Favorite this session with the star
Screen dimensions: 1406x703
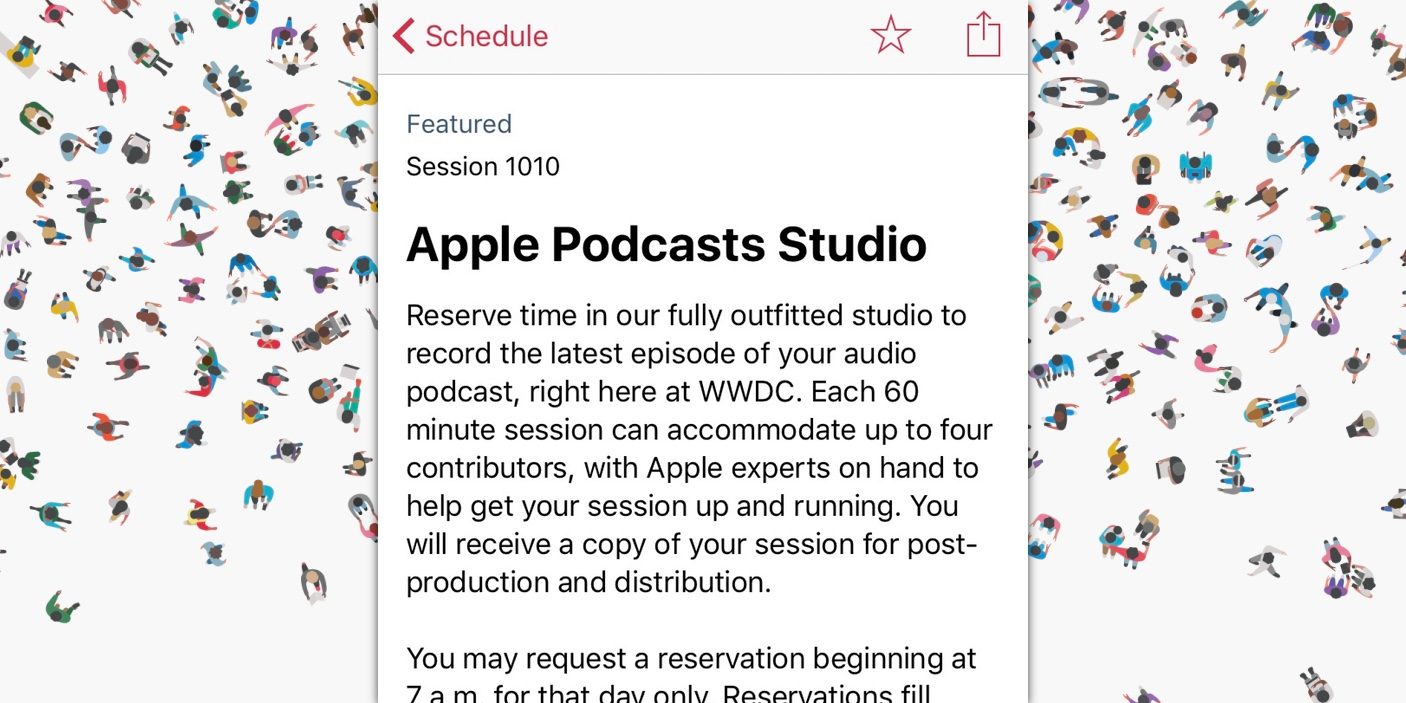point(890,35)
